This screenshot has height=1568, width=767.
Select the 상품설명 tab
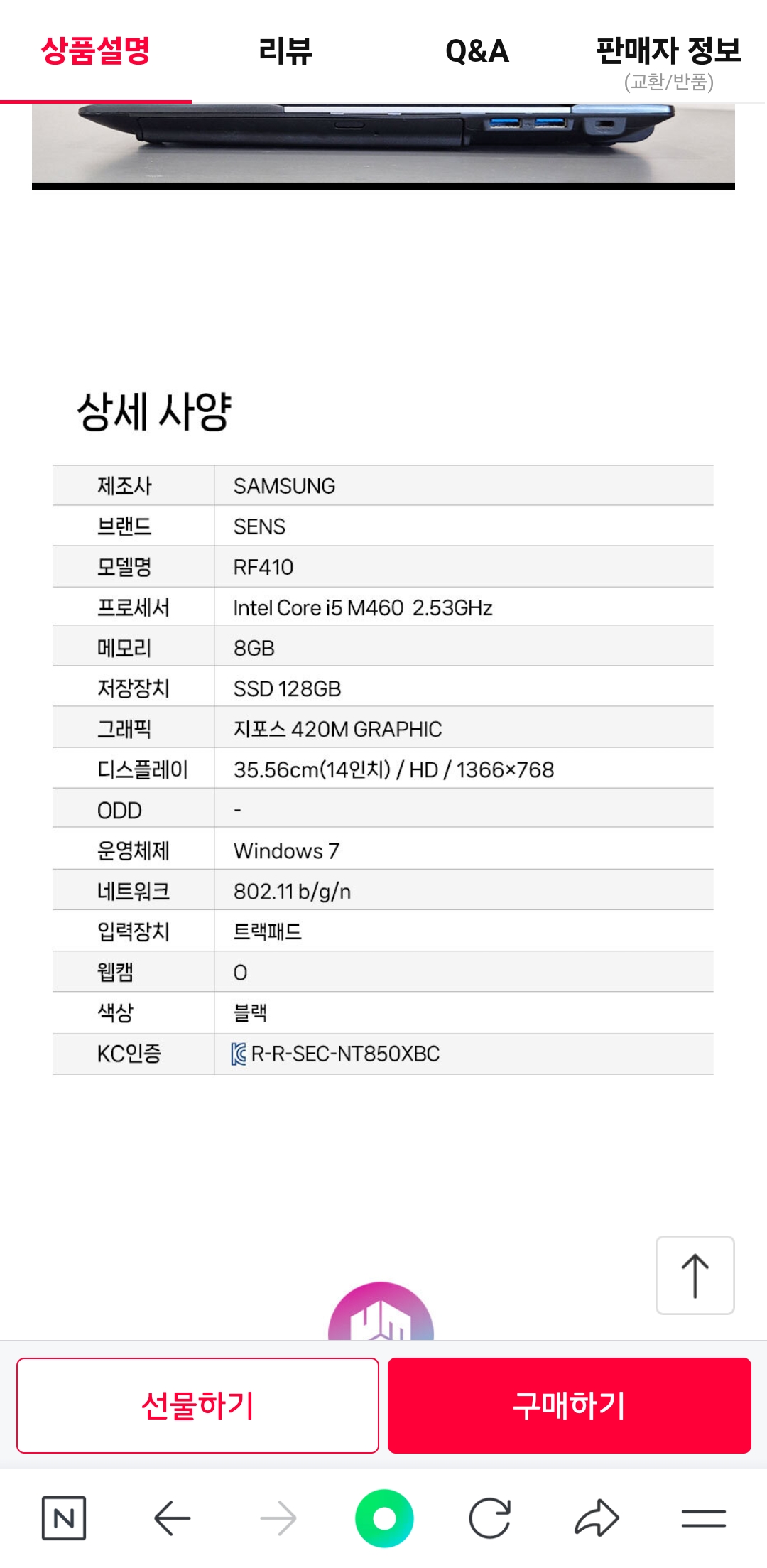[96, 51]
